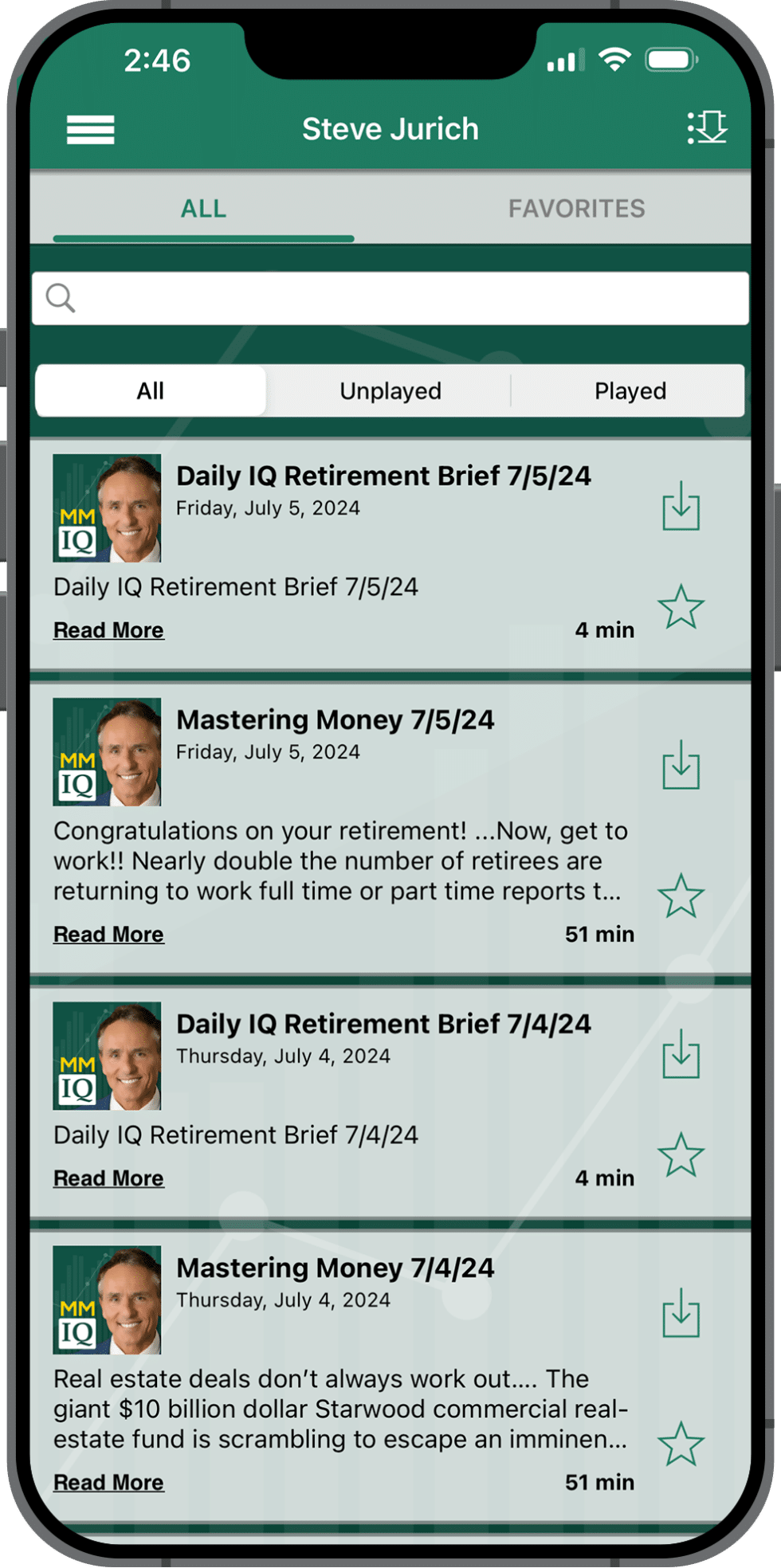
Task: Read More about Daily IQ Retirement Brief 7/4/24
Action: [108, 1178]
